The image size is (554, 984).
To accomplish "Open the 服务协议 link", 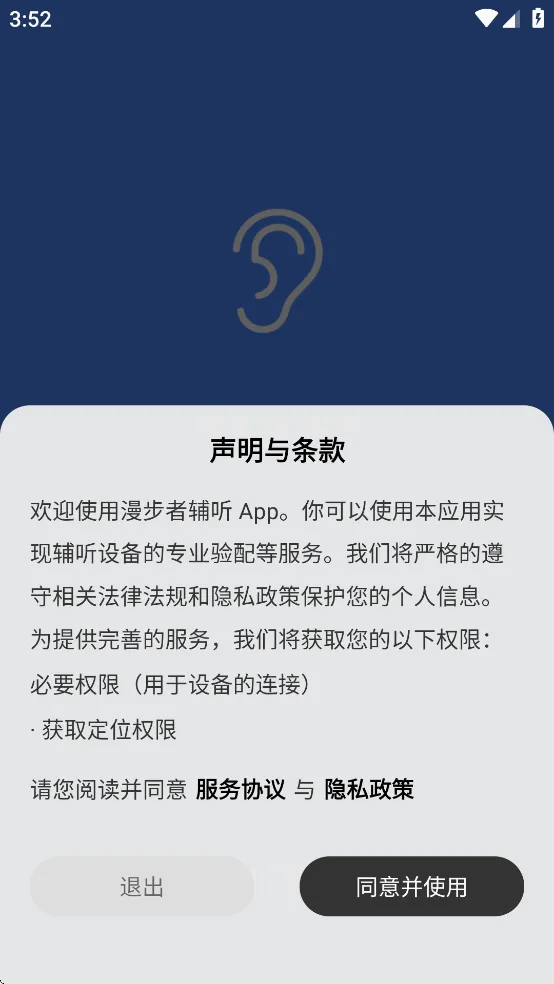I will click(240, 789).
